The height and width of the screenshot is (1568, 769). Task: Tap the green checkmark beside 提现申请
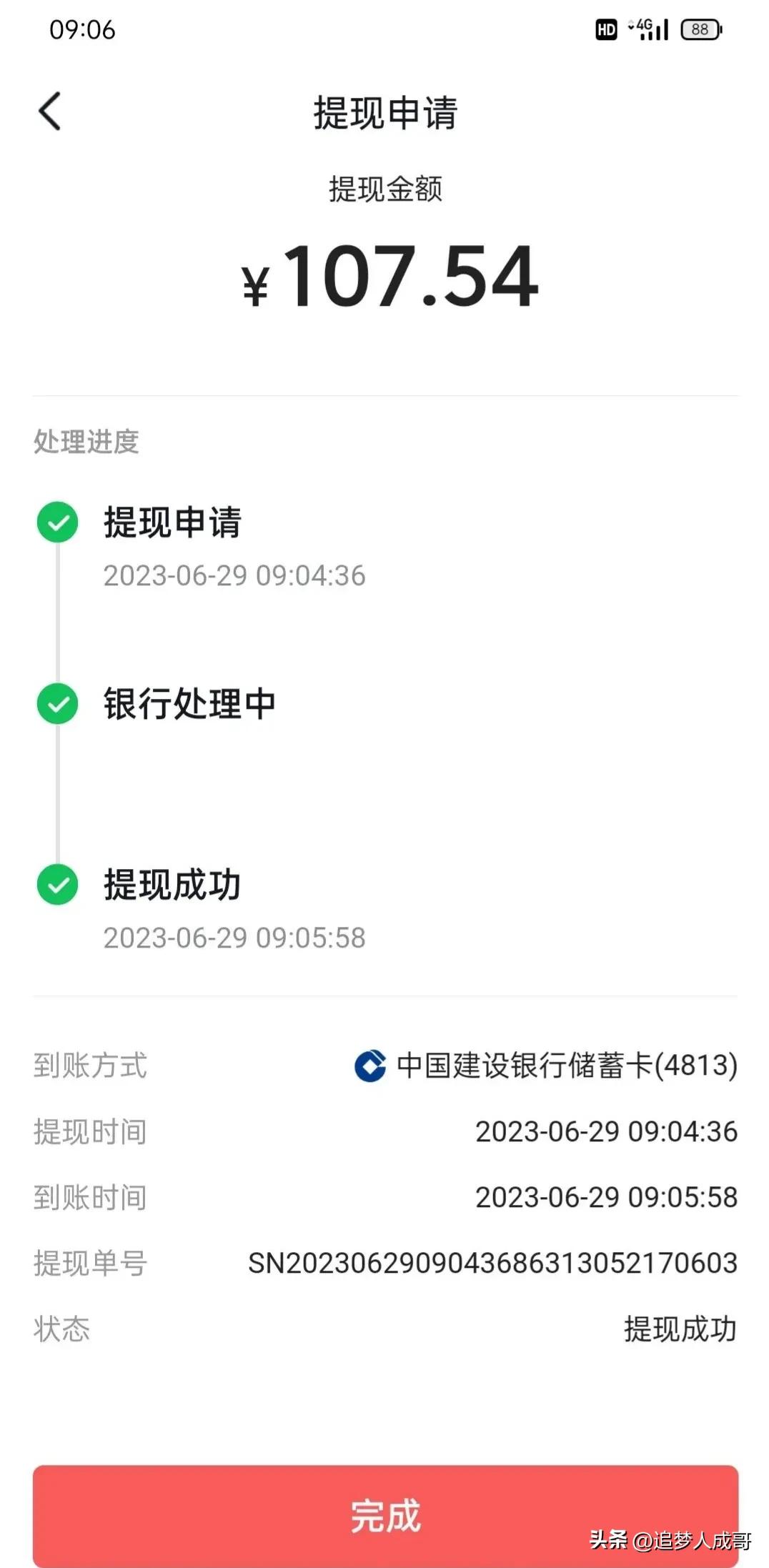56,521
